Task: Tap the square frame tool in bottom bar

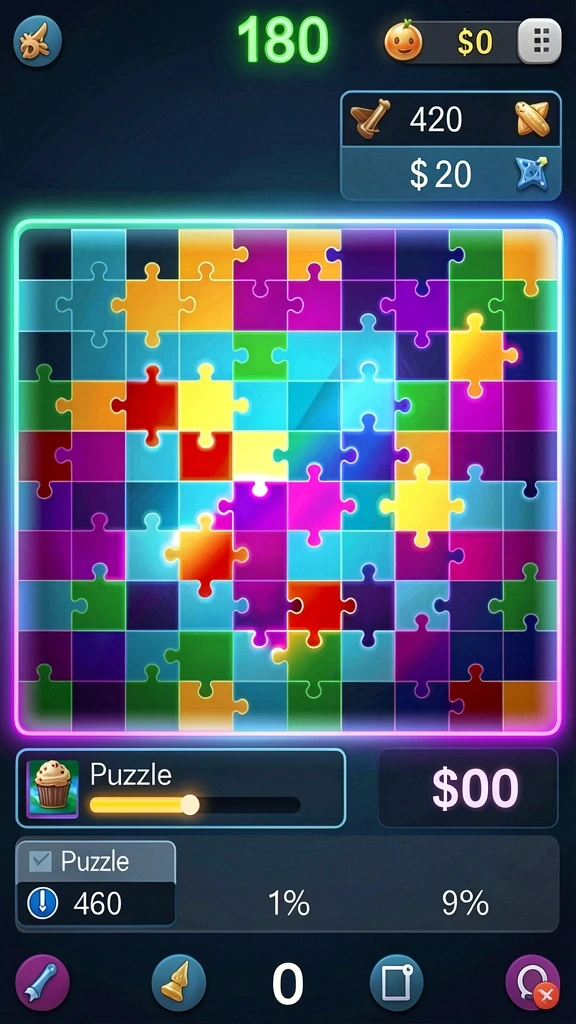Action: pyautogui.click(x=396, y=982)
